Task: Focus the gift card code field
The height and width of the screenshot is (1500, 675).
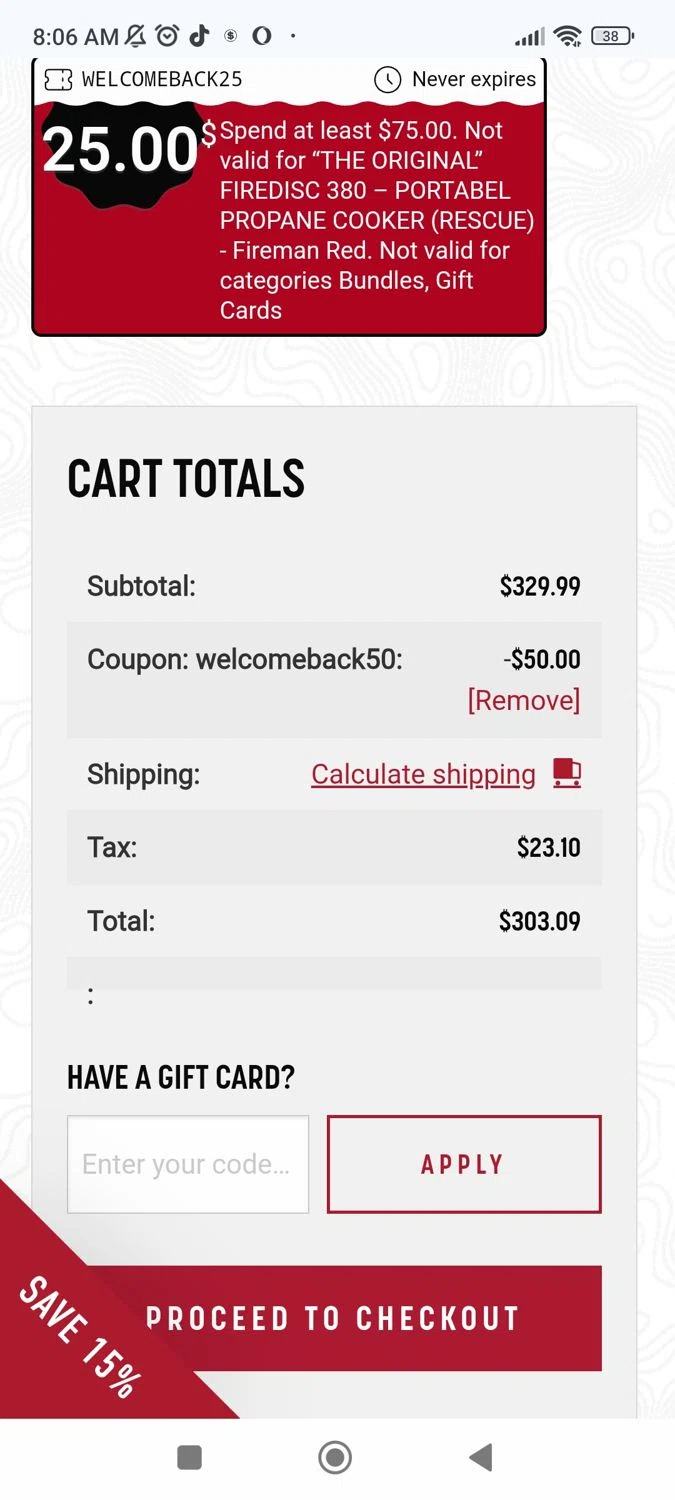Action: pos(188,1164)
